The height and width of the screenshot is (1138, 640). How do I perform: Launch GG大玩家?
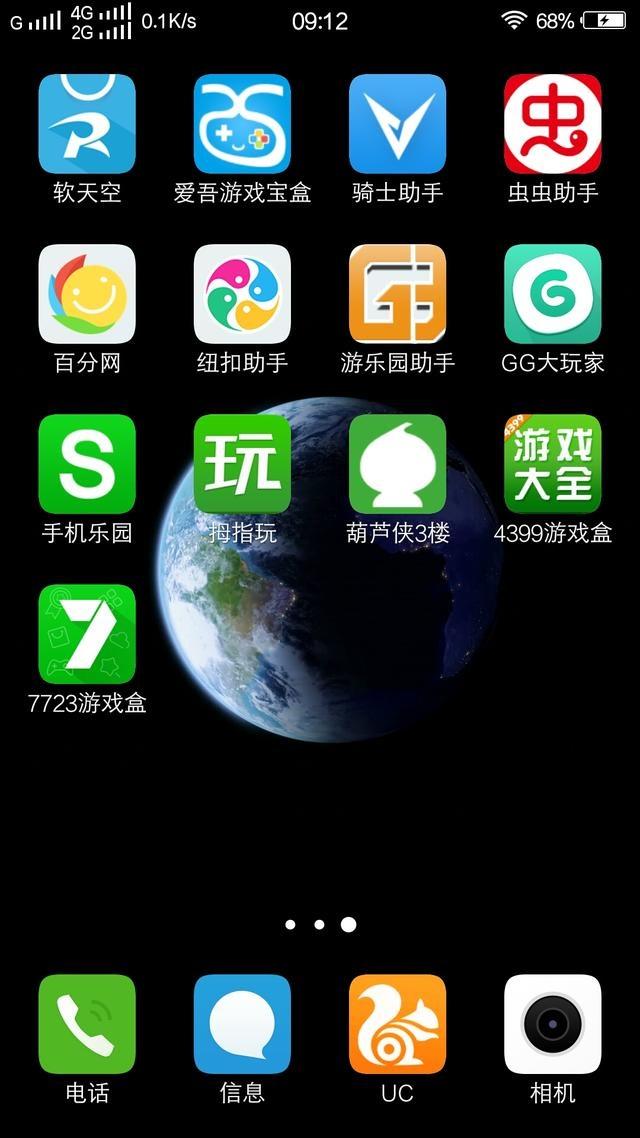point(552,294)
